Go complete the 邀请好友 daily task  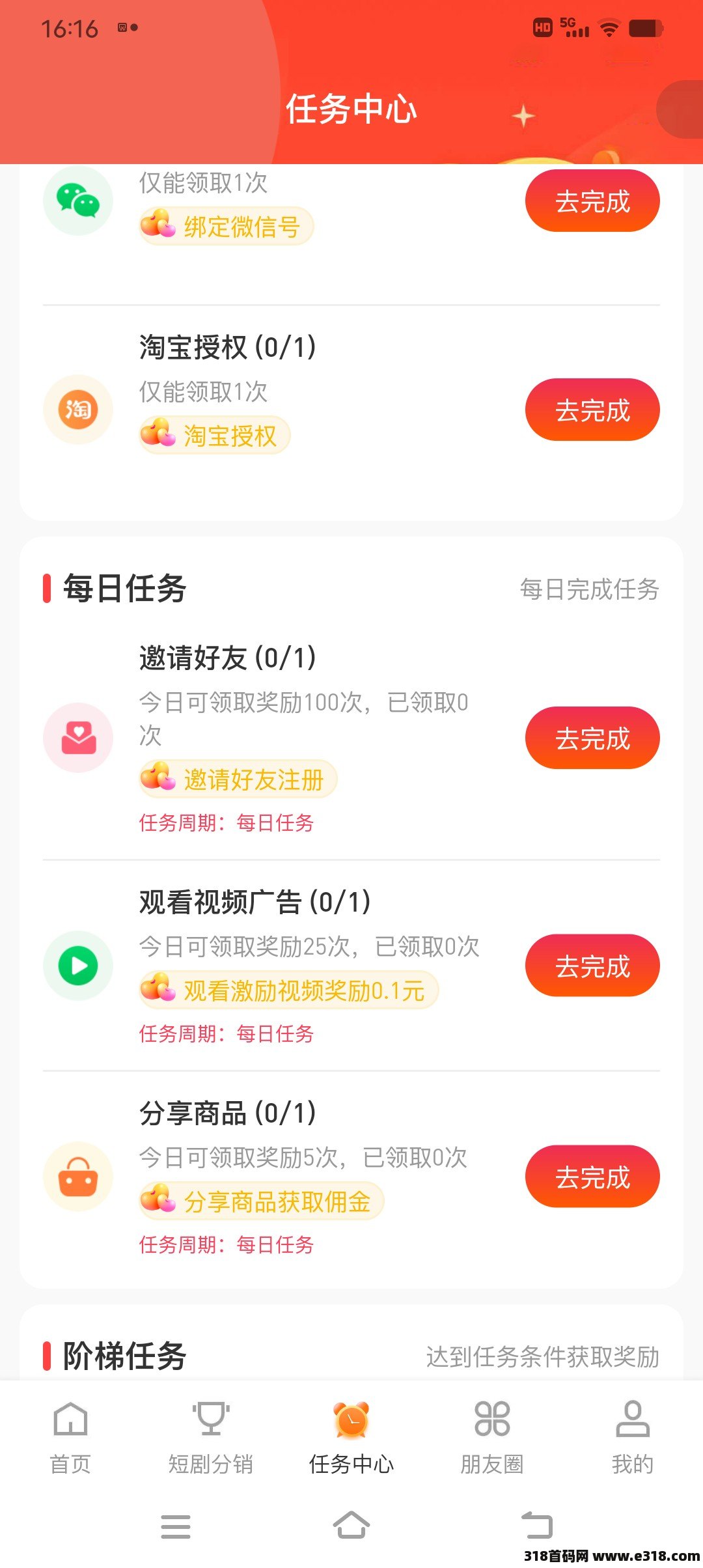click(x=592, y=738)
